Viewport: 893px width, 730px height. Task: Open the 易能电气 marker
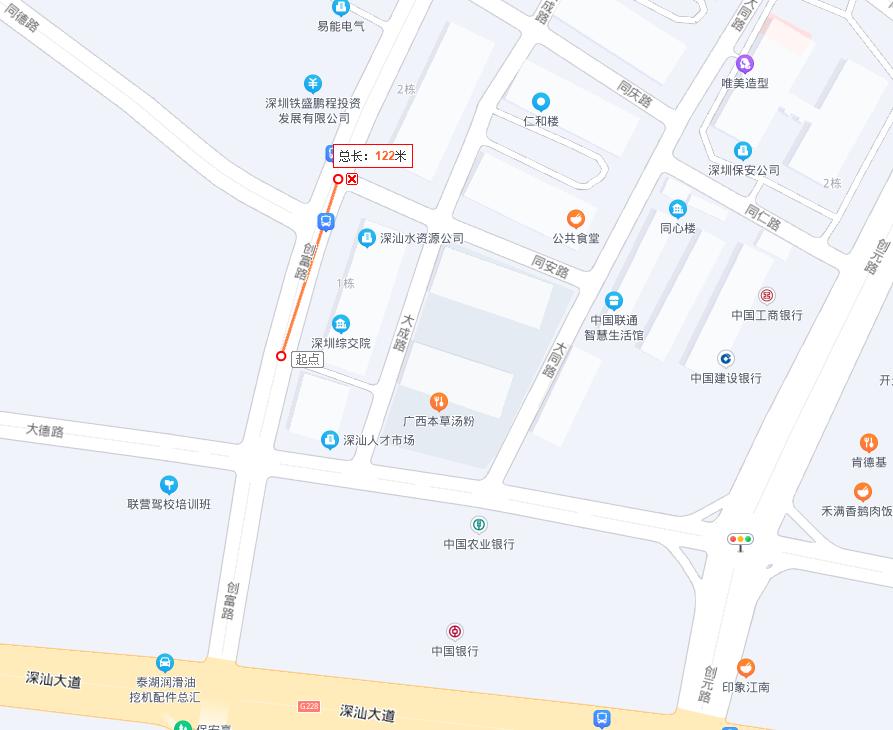coord(341,7)
